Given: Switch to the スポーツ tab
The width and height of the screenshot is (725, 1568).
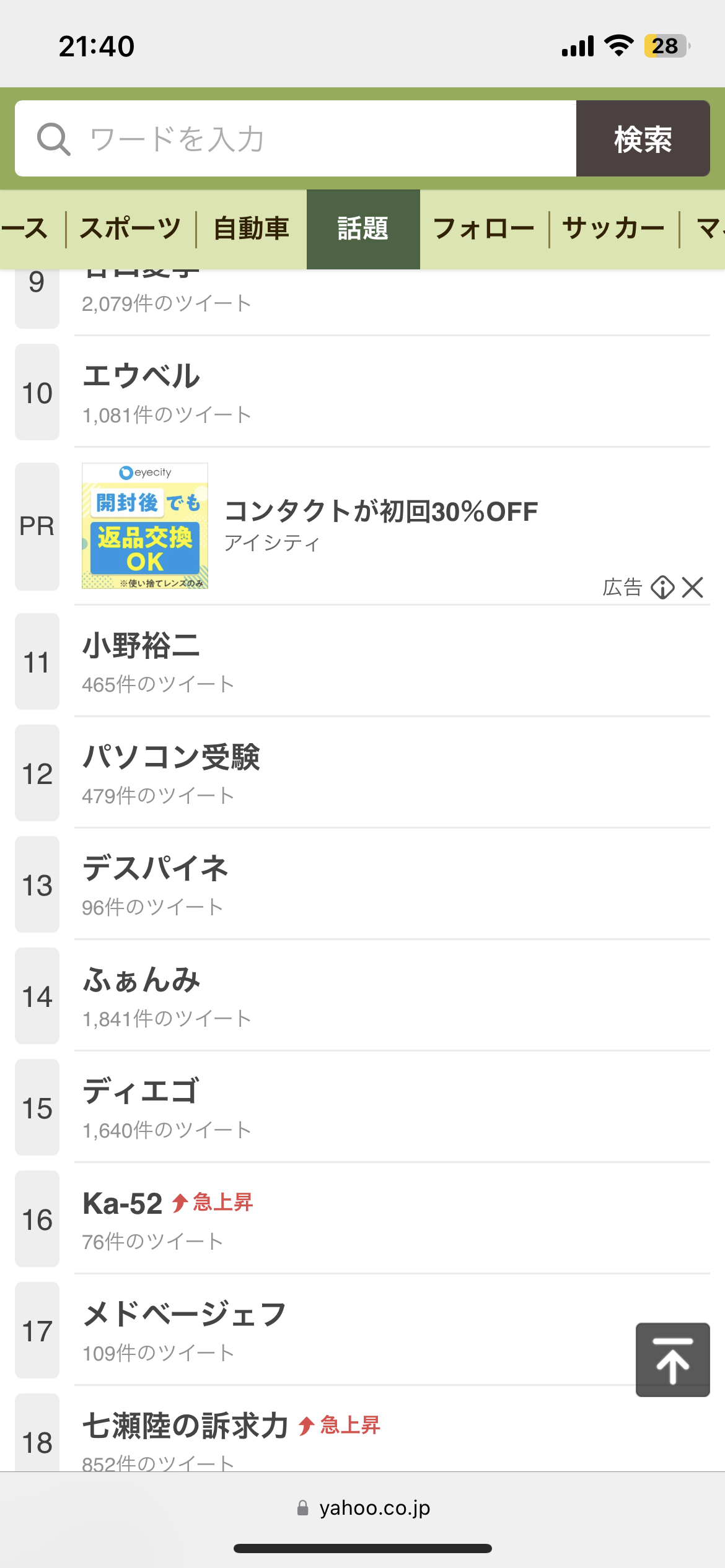Looking at the screenshot, I should coord(131,229).
